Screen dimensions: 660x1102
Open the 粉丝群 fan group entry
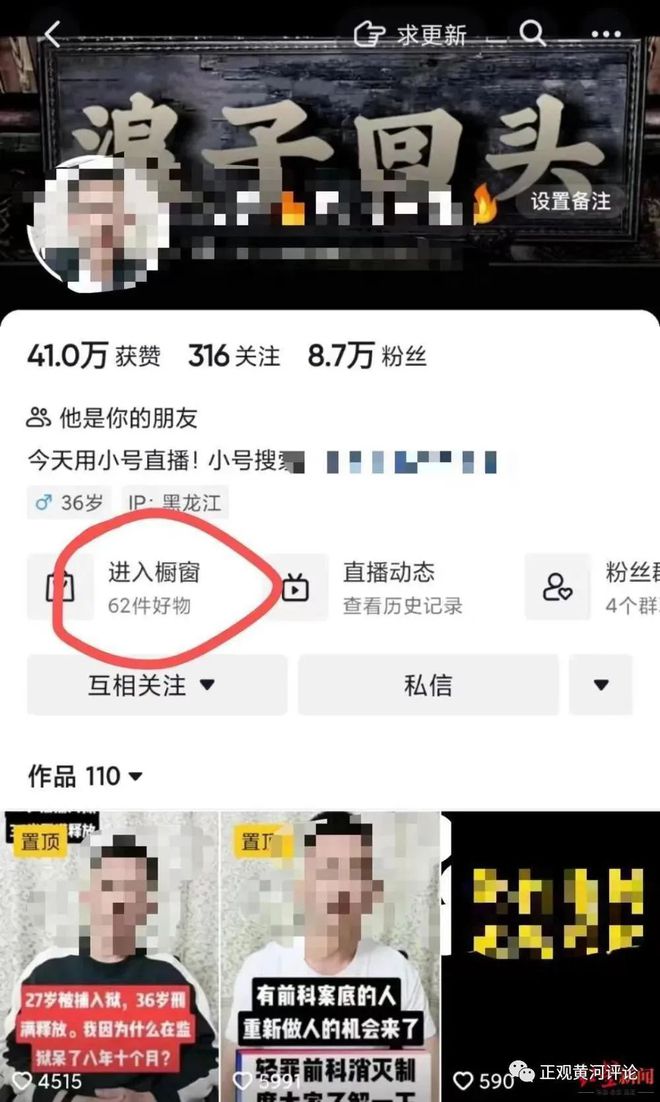(x=592, y=587)
